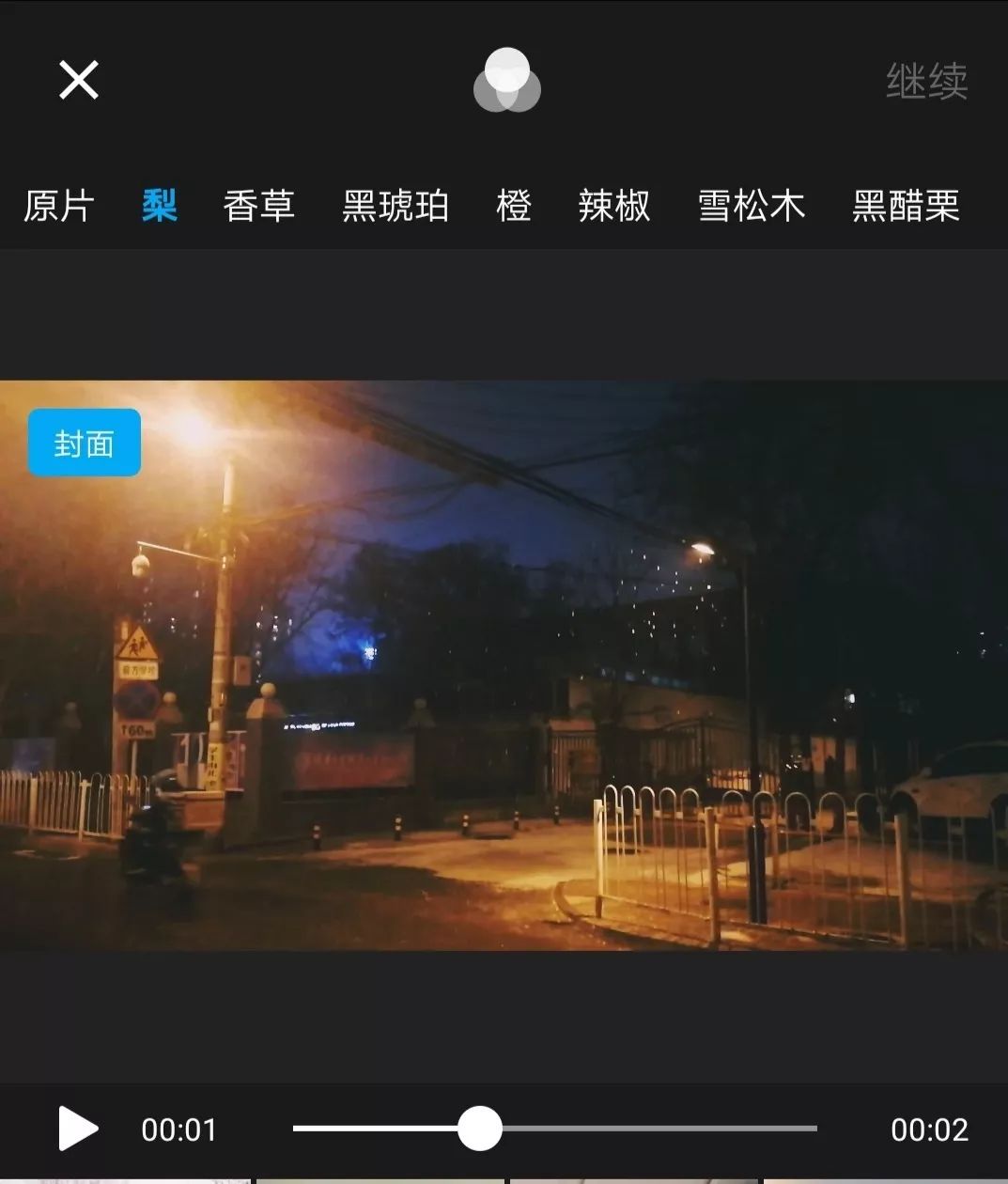Image resolution: width=1008 pixels, height=1184 pixels.
Task: Apply the 黑醋栗 filter
Action: tap(907, 207)
